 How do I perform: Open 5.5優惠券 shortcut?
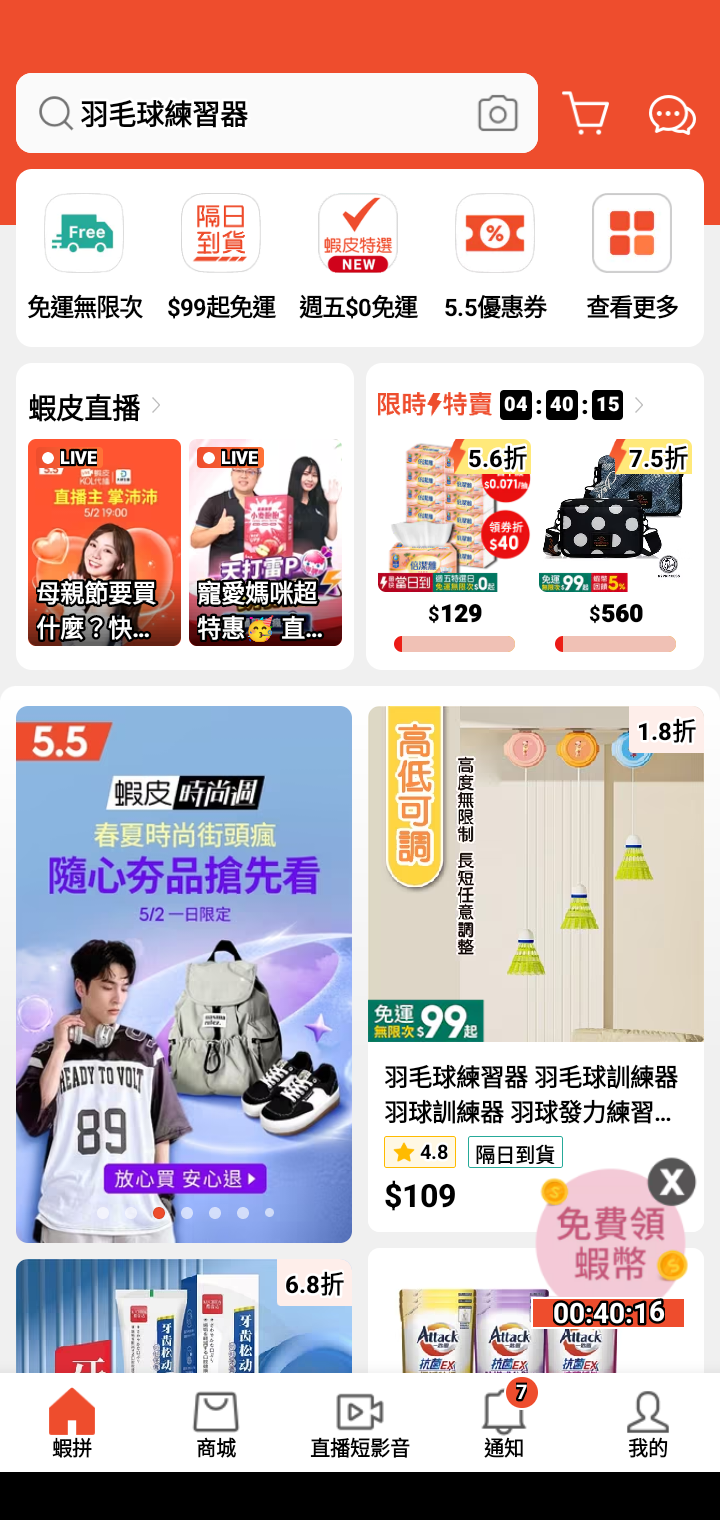point(495,257)
